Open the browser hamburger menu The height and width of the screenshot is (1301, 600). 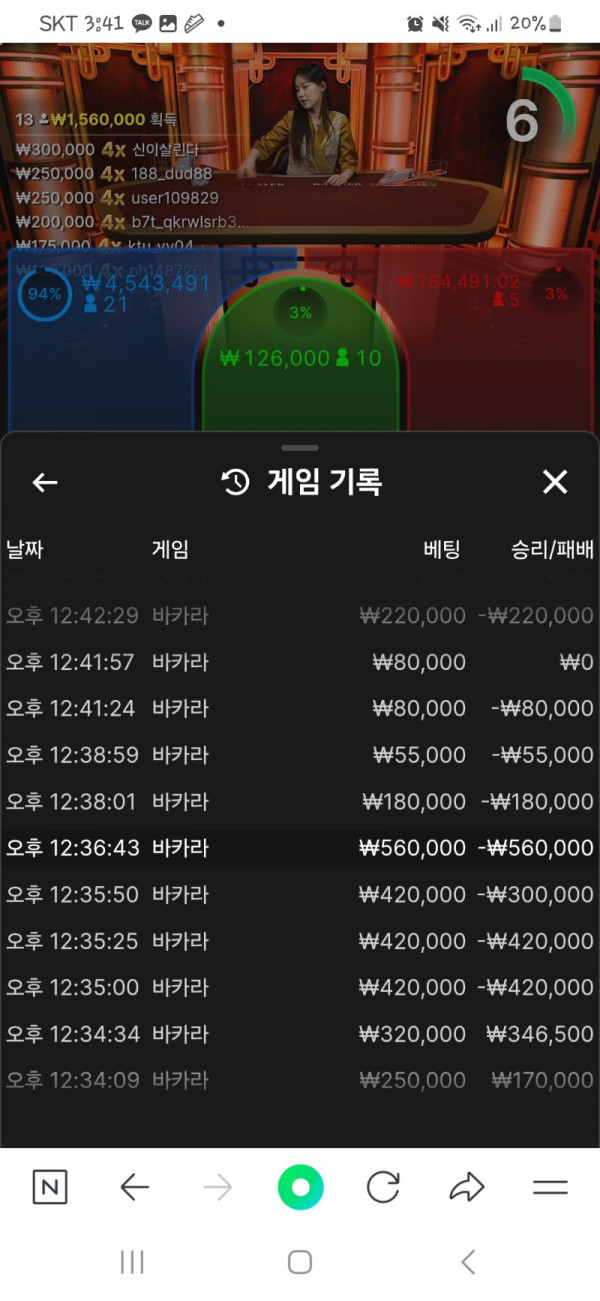click(x=550, y=1187)
